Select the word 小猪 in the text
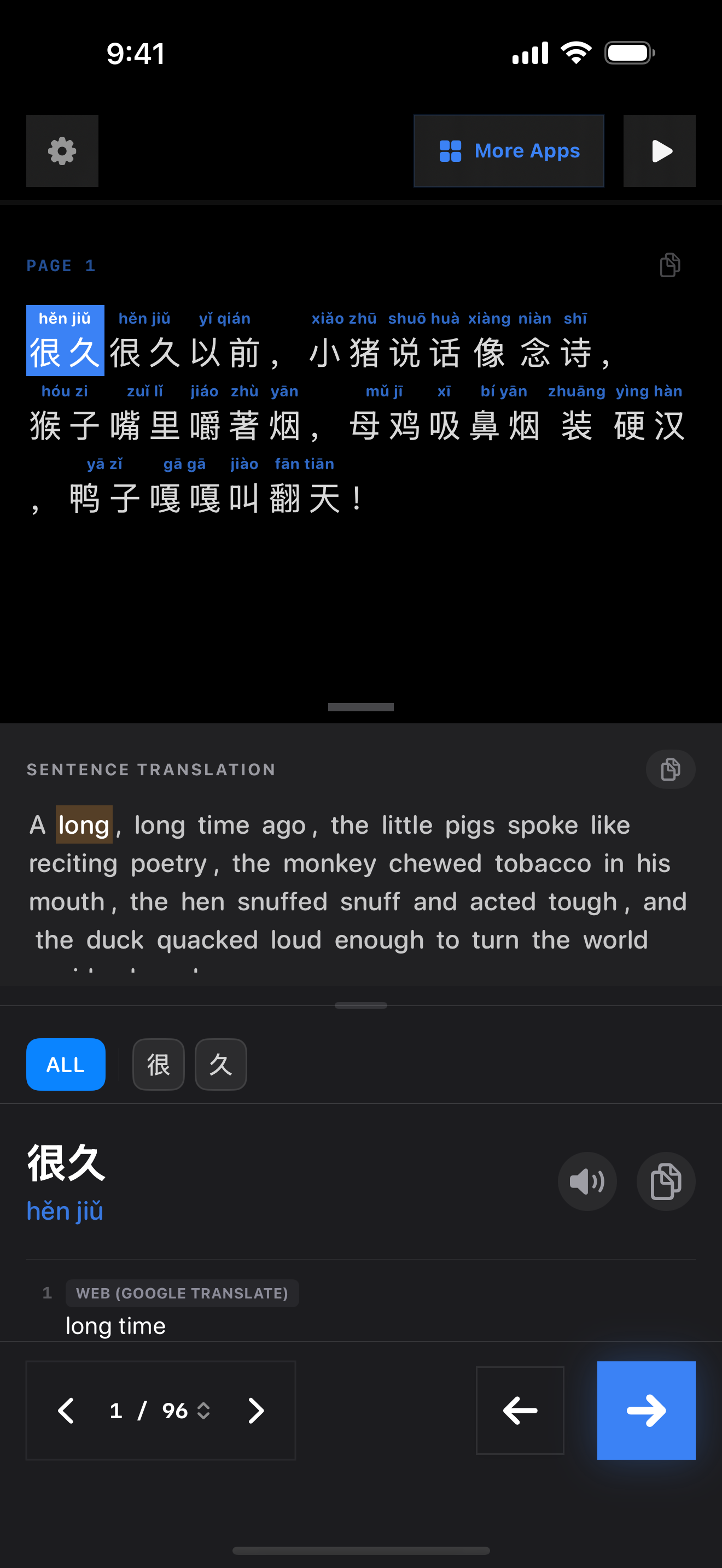722x1568 pixels. point(344,353)
